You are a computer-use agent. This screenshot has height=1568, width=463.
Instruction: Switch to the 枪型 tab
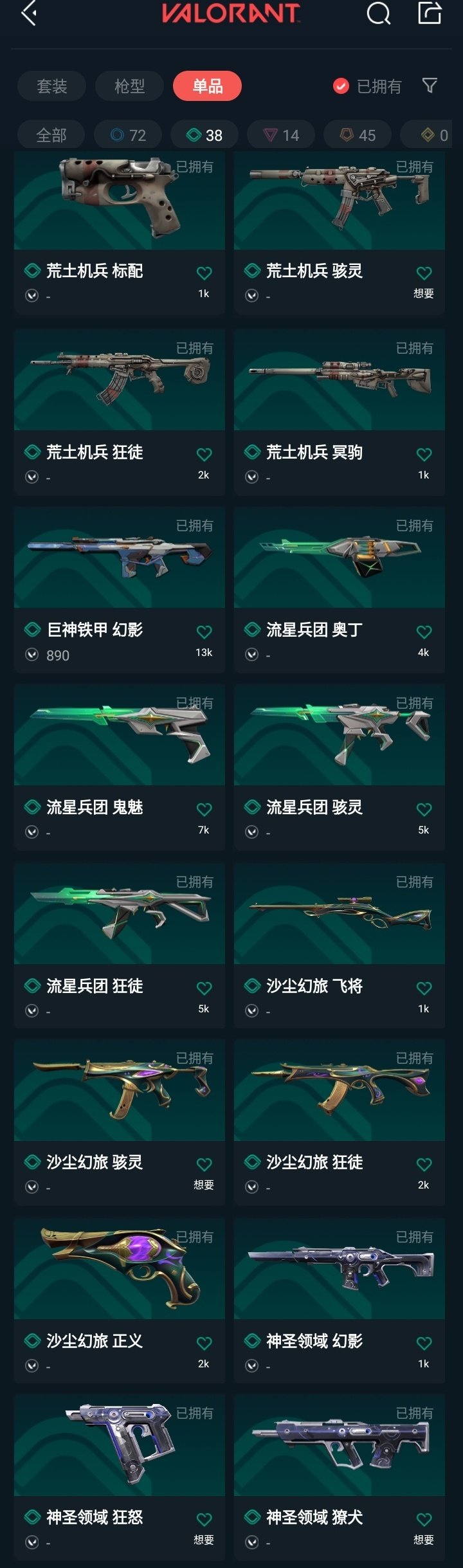click(129, 86)
